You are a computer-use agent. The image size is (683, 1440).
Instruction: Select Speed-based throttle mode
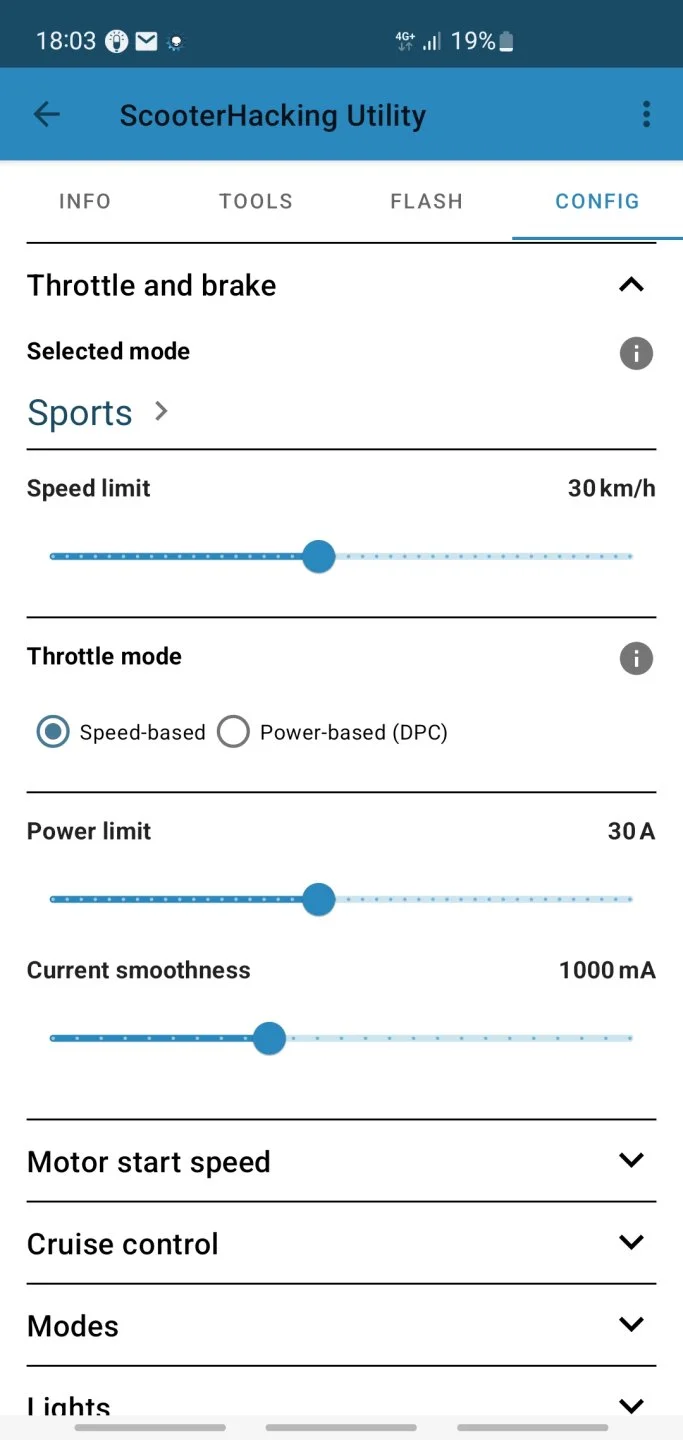53,732
